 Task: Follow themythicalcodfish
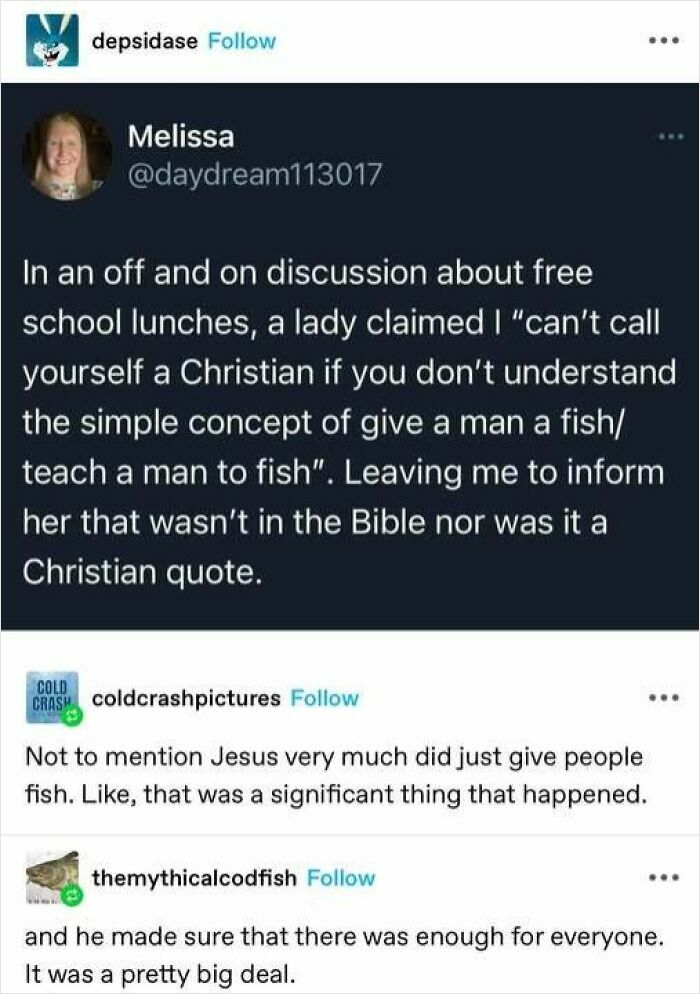341,878
